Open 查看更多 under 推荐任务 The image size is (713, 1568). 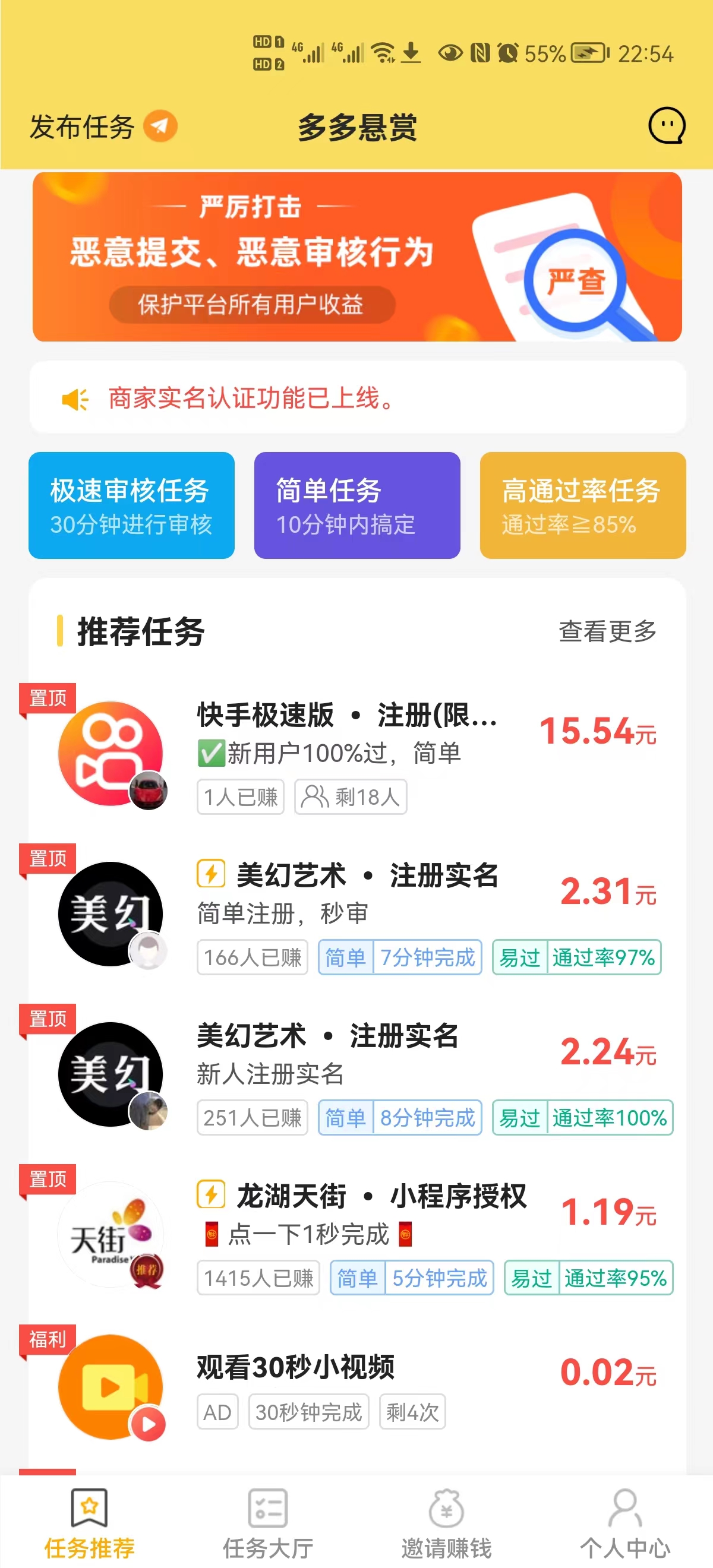pyautogui.click(x=607, y=633)
